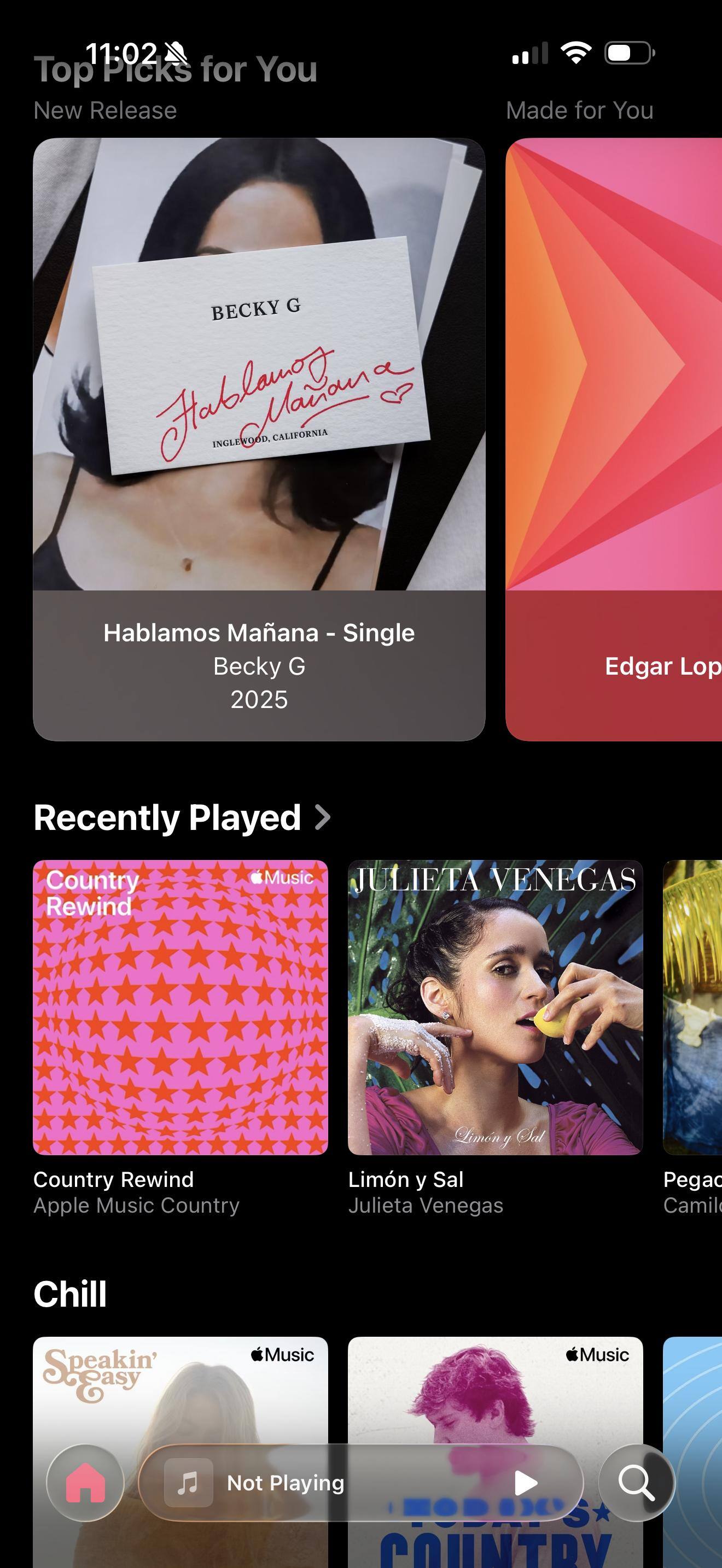Image resolution: width=722 pixels, height=1568 pixels.
Task: Open the search tab
Action: pos(636,1483)
